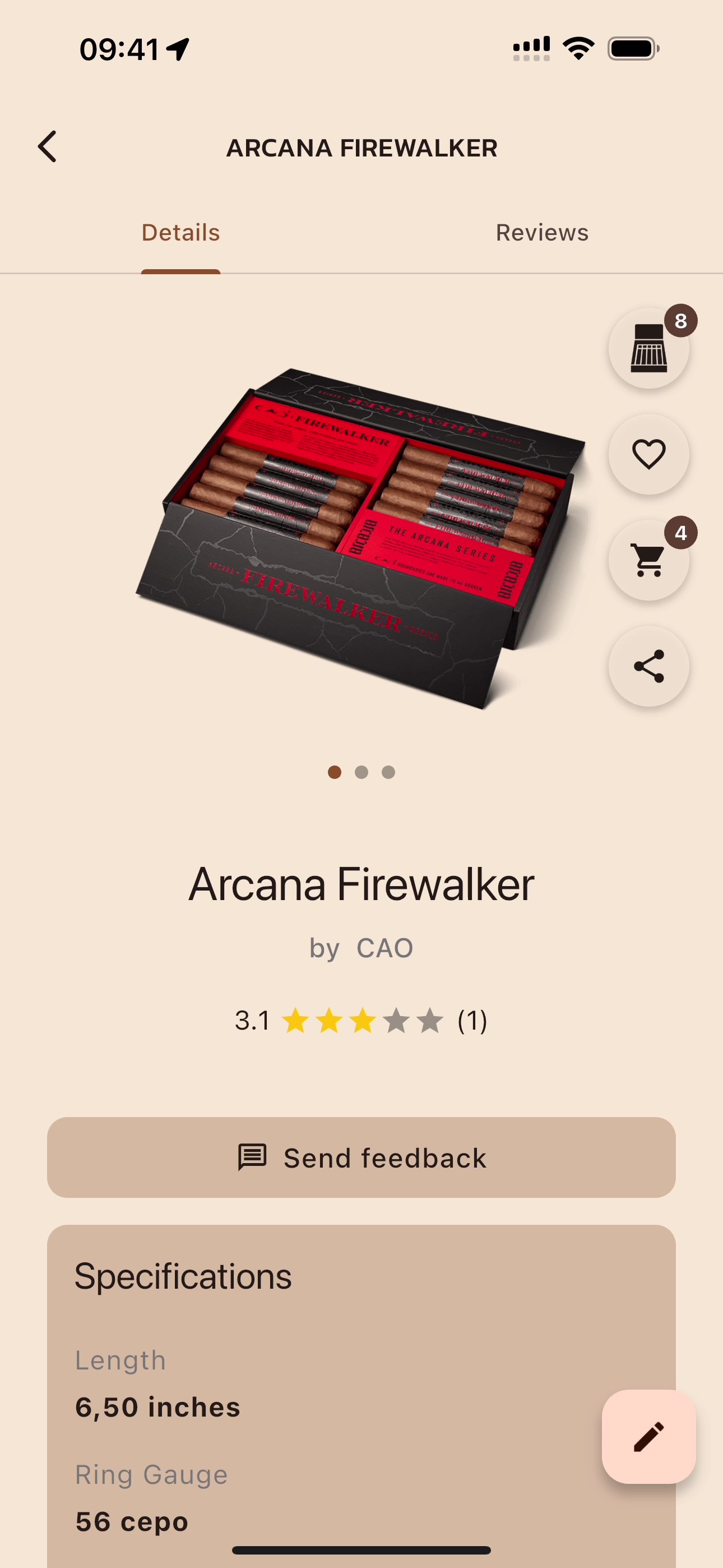Switch to the Reviews tab
This screenshot has width=723, height=1568.
[541, 233]
